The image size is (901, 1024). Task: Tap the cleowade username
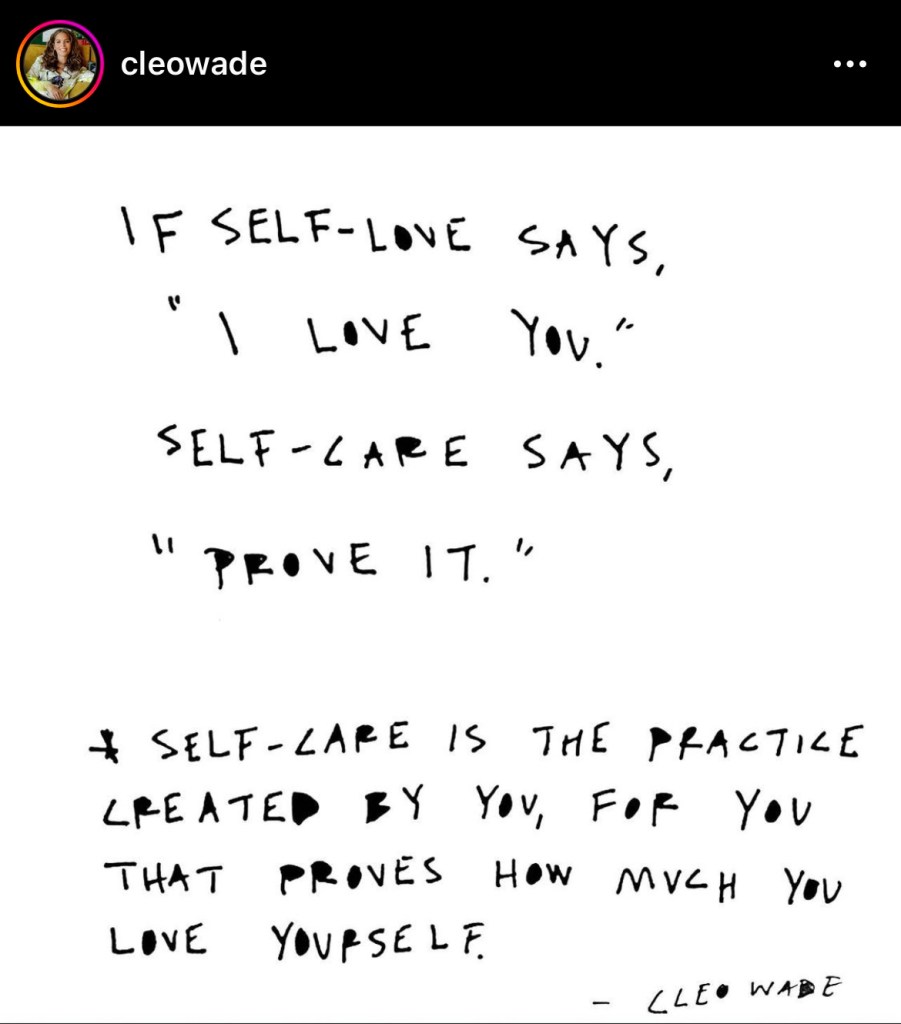point(193,65)
